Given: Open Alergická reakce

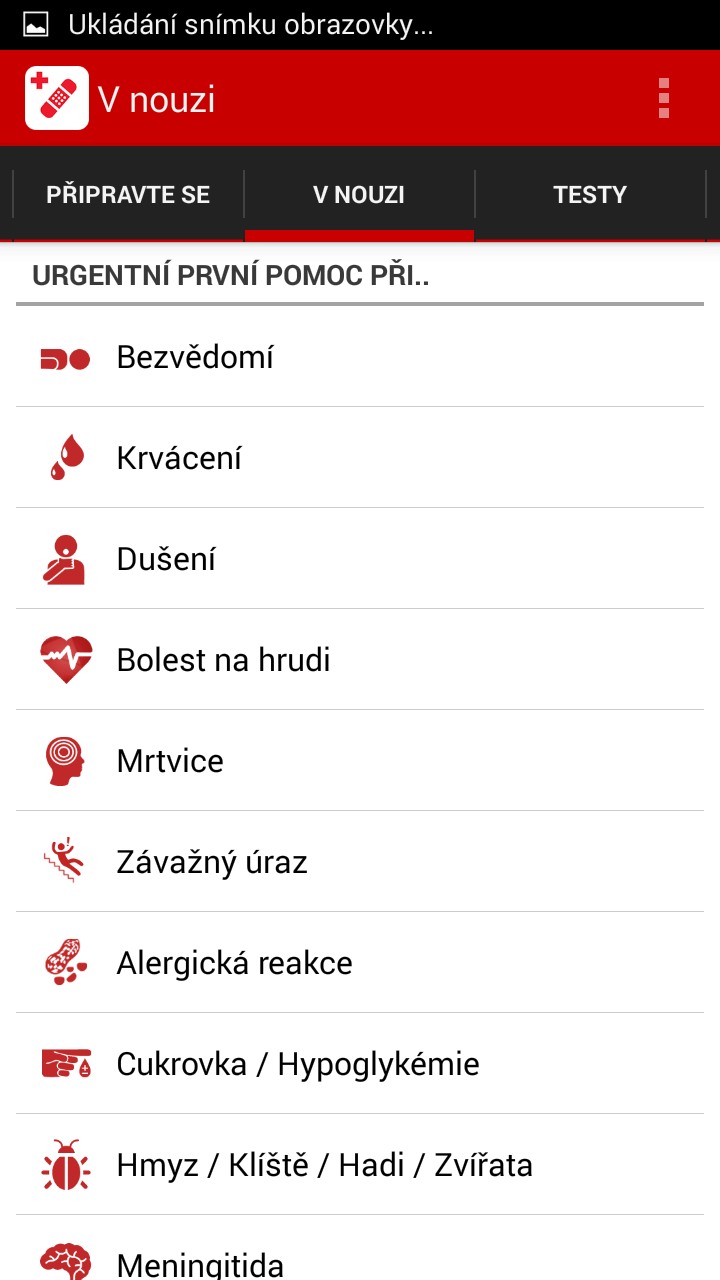Looking at the screenshot, I should 360,963.
